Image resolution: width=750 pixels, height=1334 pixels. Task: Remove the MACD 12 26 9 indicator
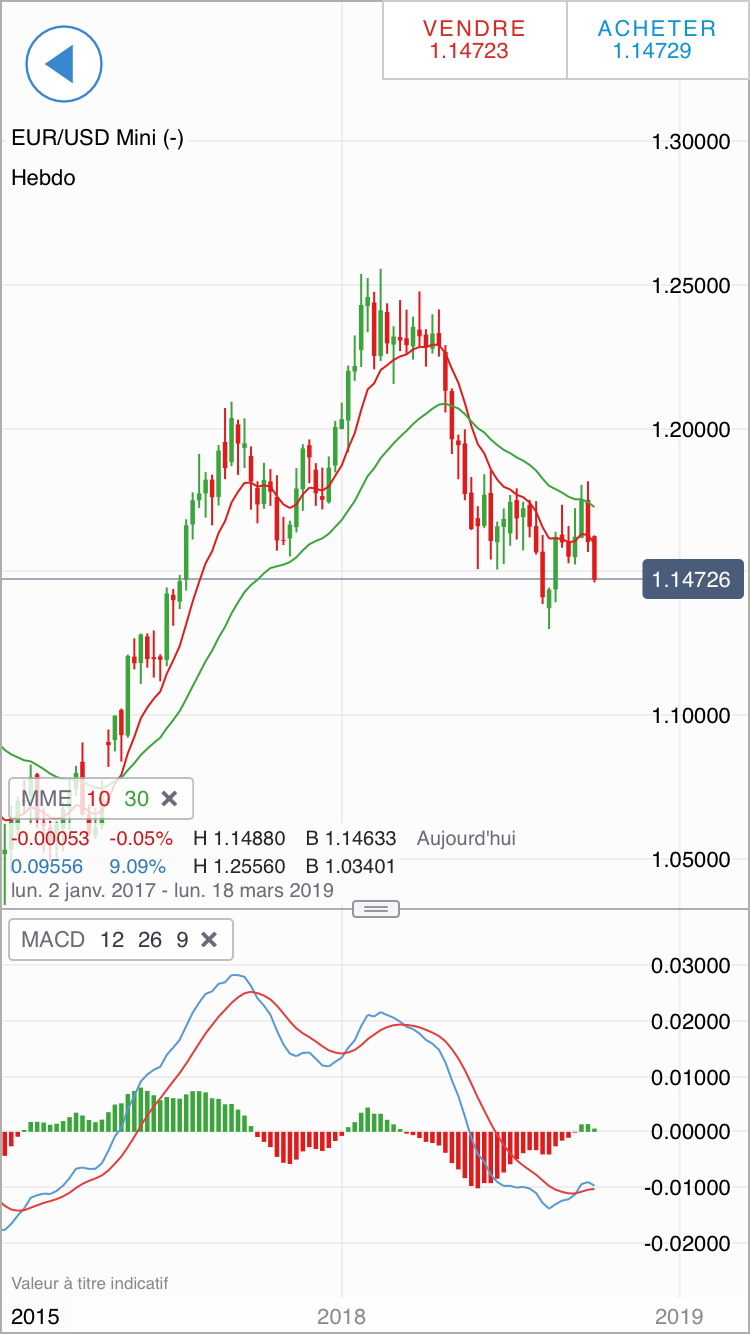pos(209,939)
